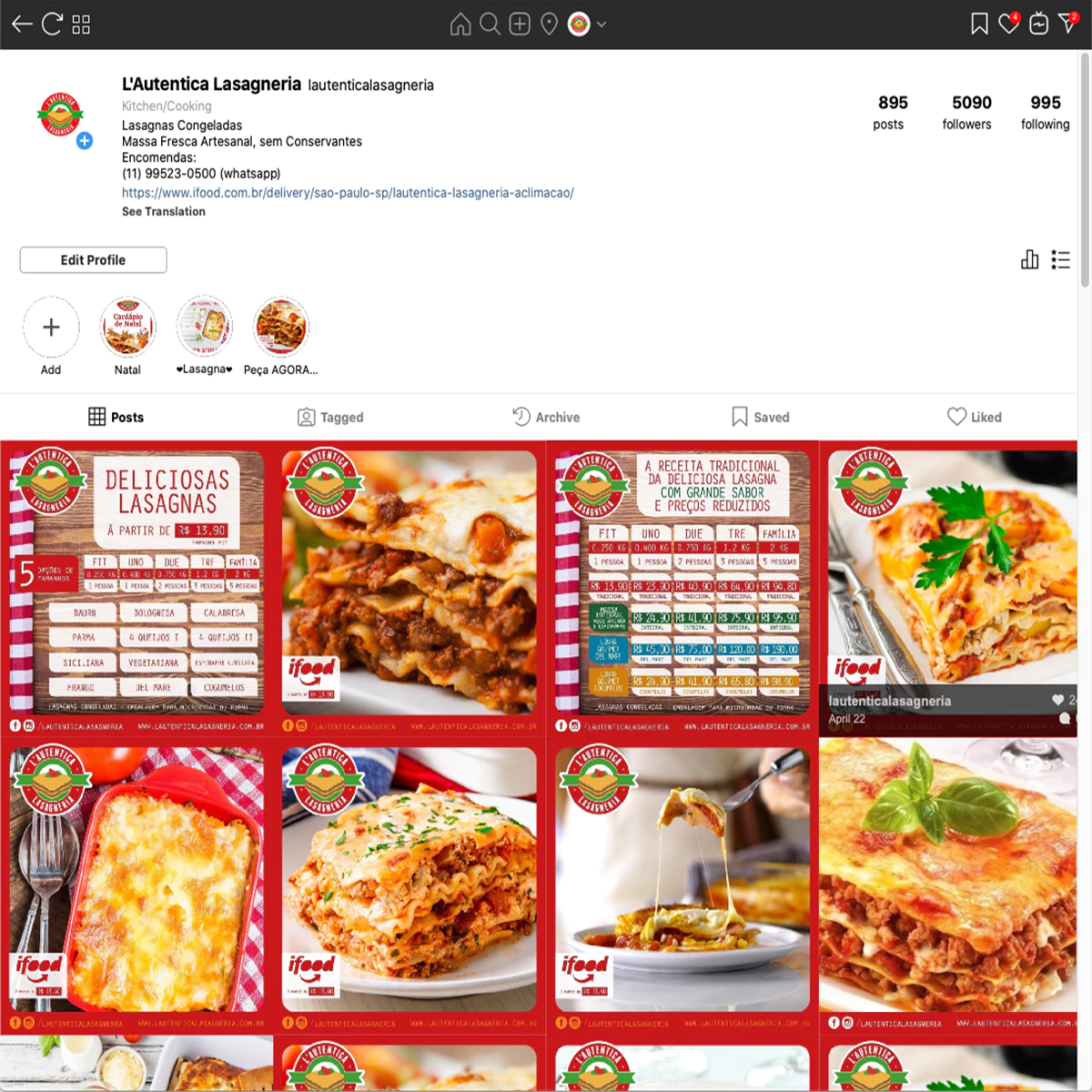Tap See Translation under bio
Viewport: 1092px width, 1092px height.
[x=164, y=211]
